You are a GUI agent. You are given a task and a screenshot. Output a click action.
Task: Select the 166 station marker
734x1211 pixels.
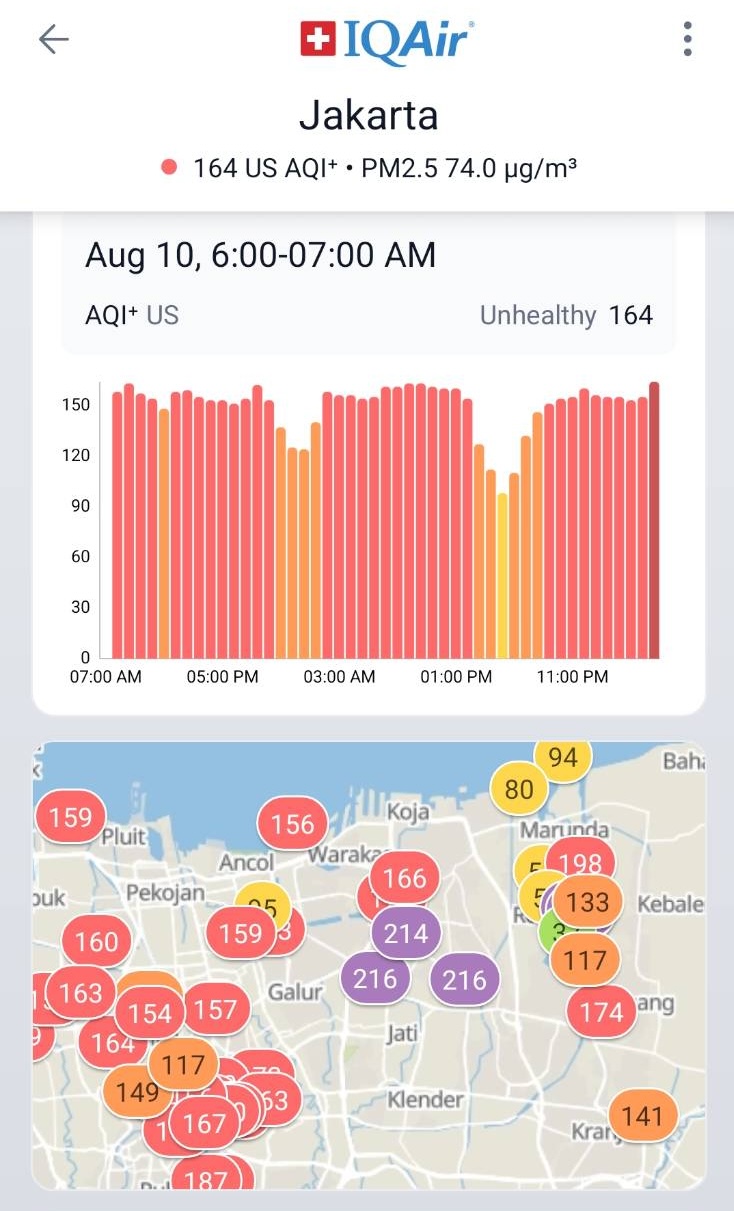point(405,878)
